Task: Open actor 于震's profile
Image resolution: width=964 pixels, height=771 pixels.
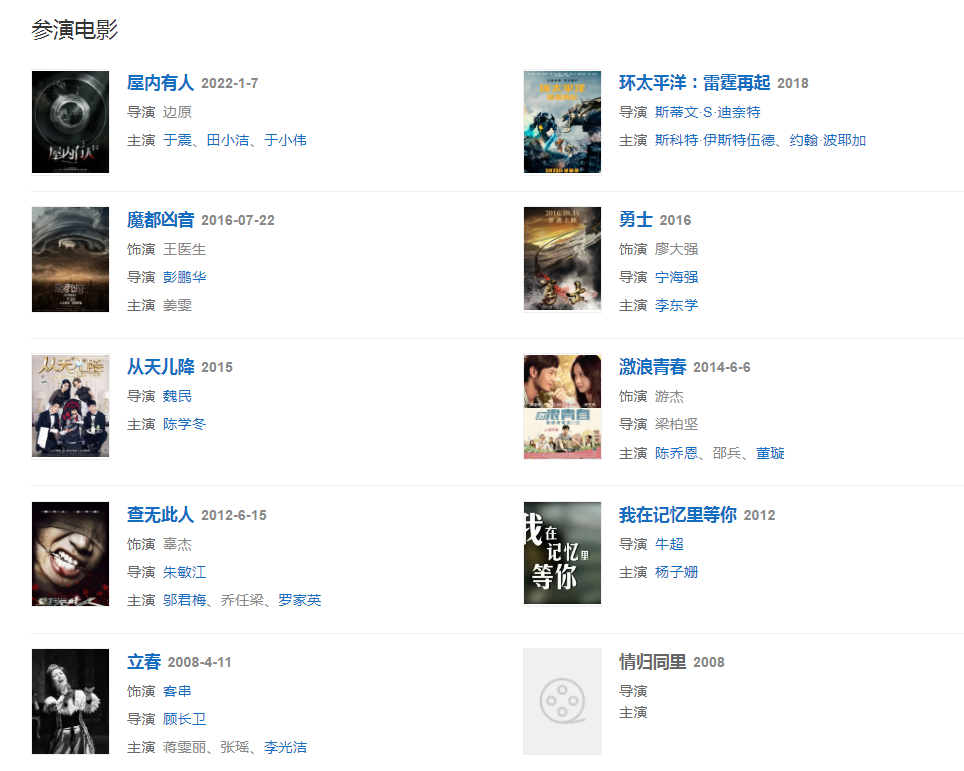Action: click(x=177, y=140)
